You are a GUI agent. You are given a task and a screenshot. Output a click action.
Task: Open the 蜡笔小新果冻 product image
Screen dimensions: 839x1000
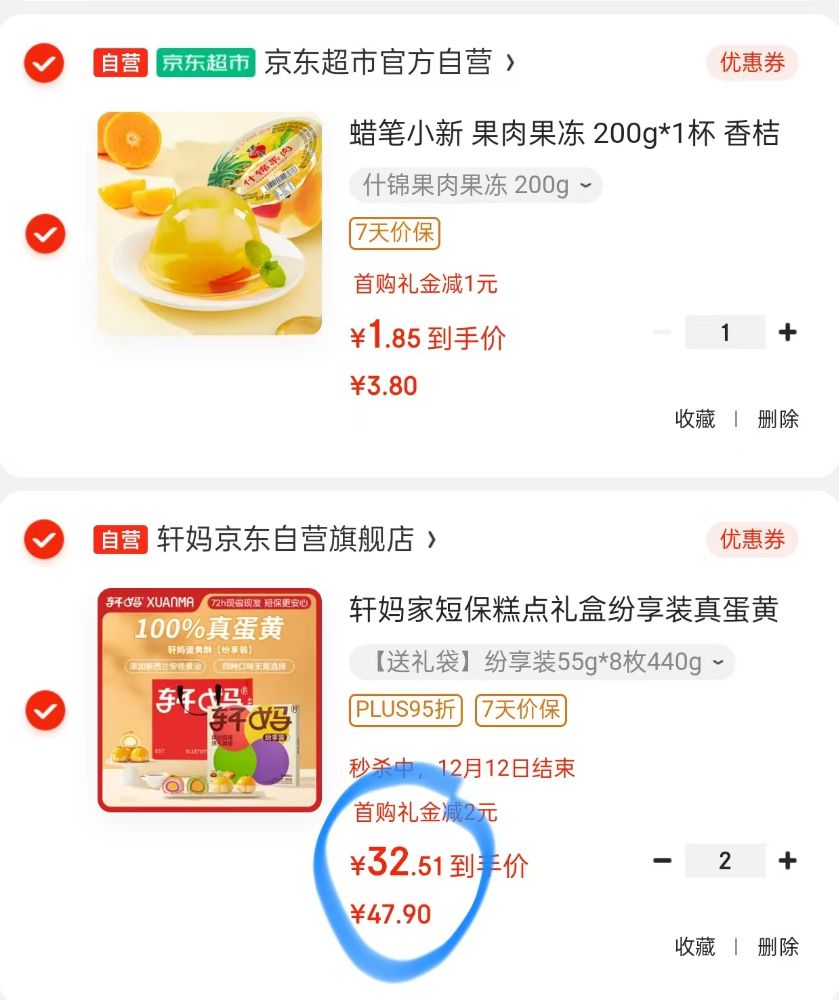(x=210, y=223)
